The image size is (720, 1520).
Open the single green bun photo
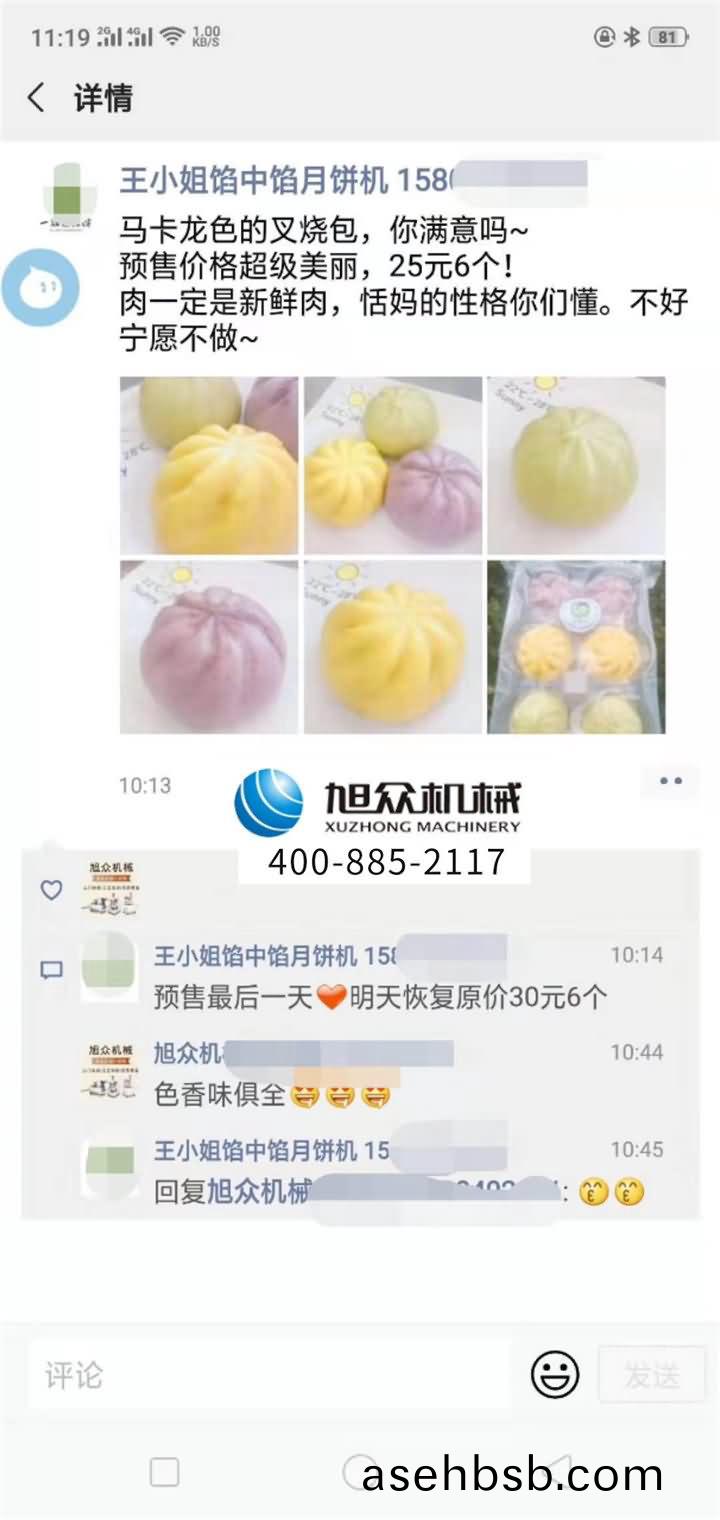tap(576, 465)
